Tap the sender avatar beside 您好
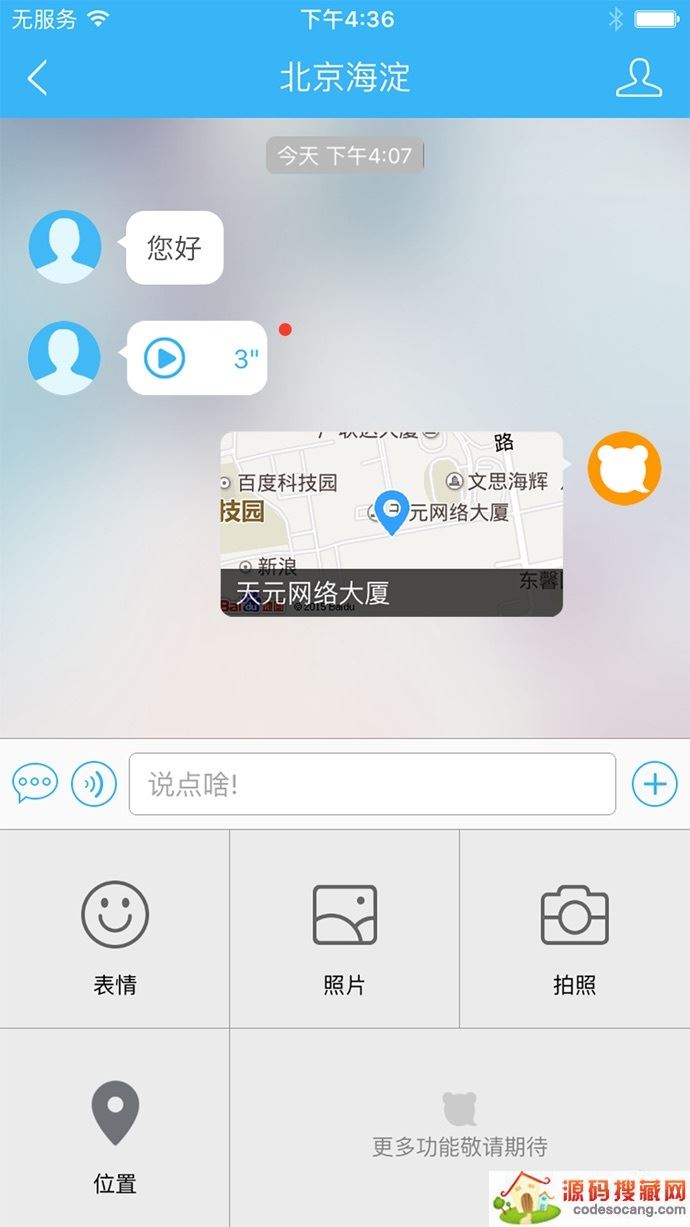Image resolution: width=690 pixels, height=1227 pixels. coord(65,247)
